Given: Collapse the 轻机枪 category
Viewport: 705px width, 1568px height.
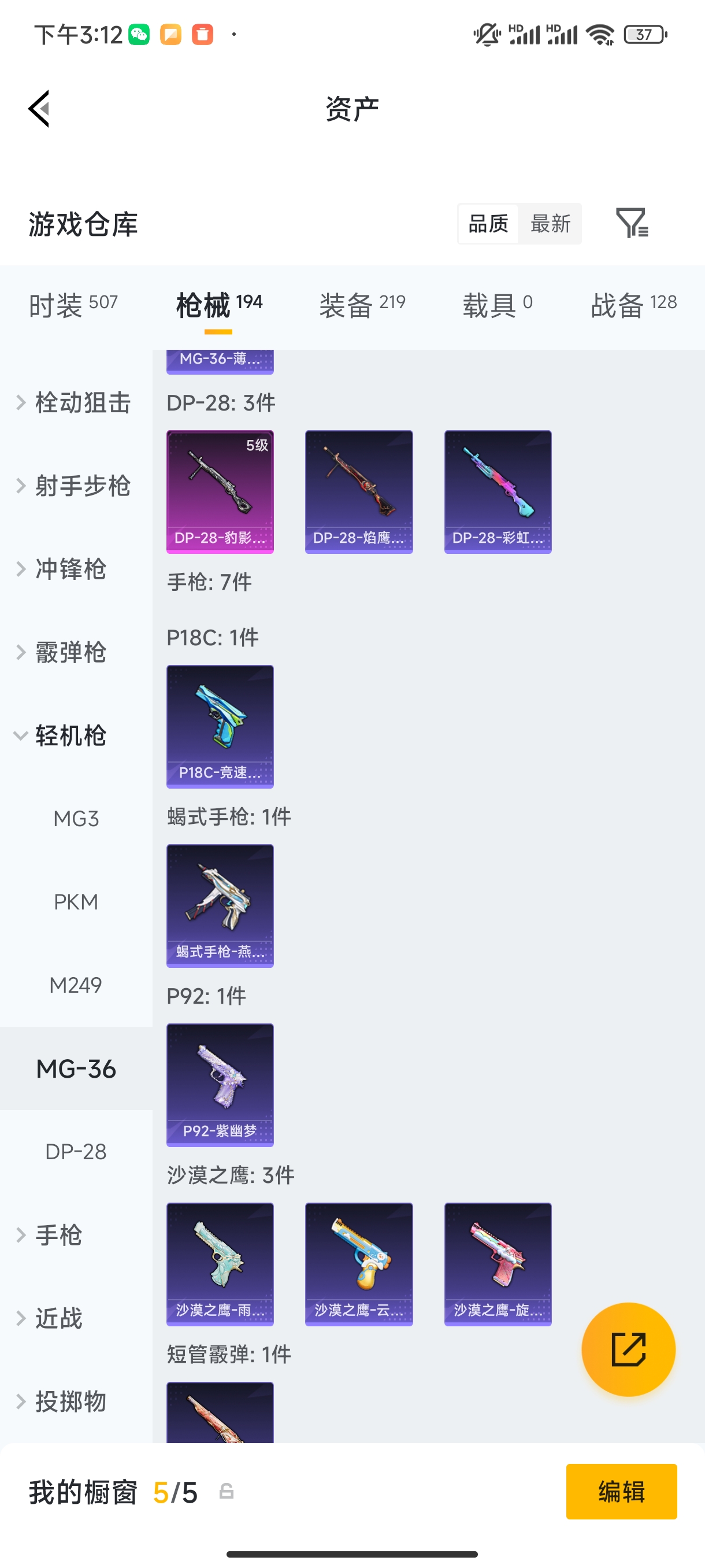Looking at the screenshot, I should pos(67,736).
